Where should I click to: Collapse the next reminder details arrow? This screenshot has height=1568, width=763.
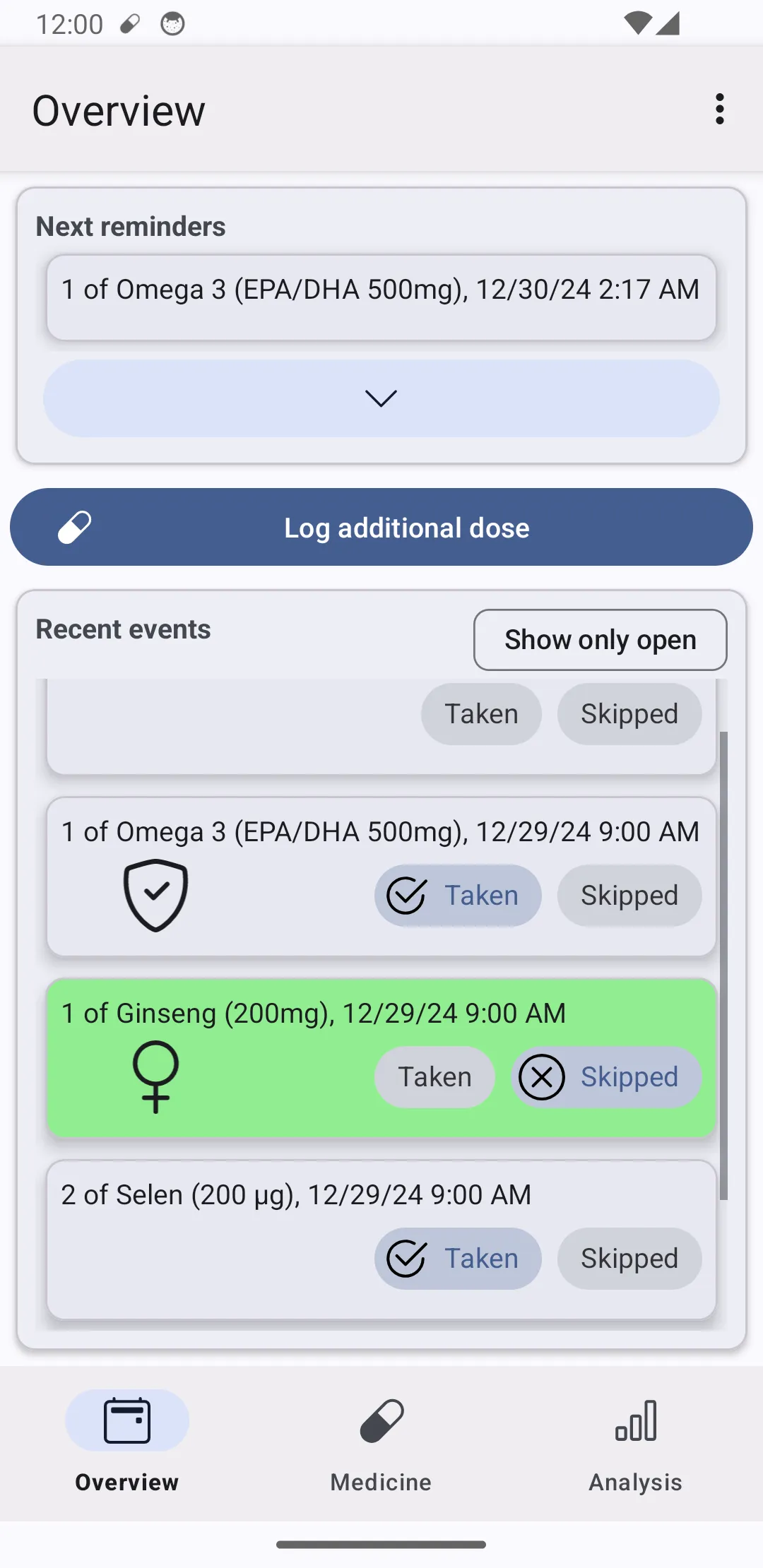pyautogui.click(x=381, y=398)
